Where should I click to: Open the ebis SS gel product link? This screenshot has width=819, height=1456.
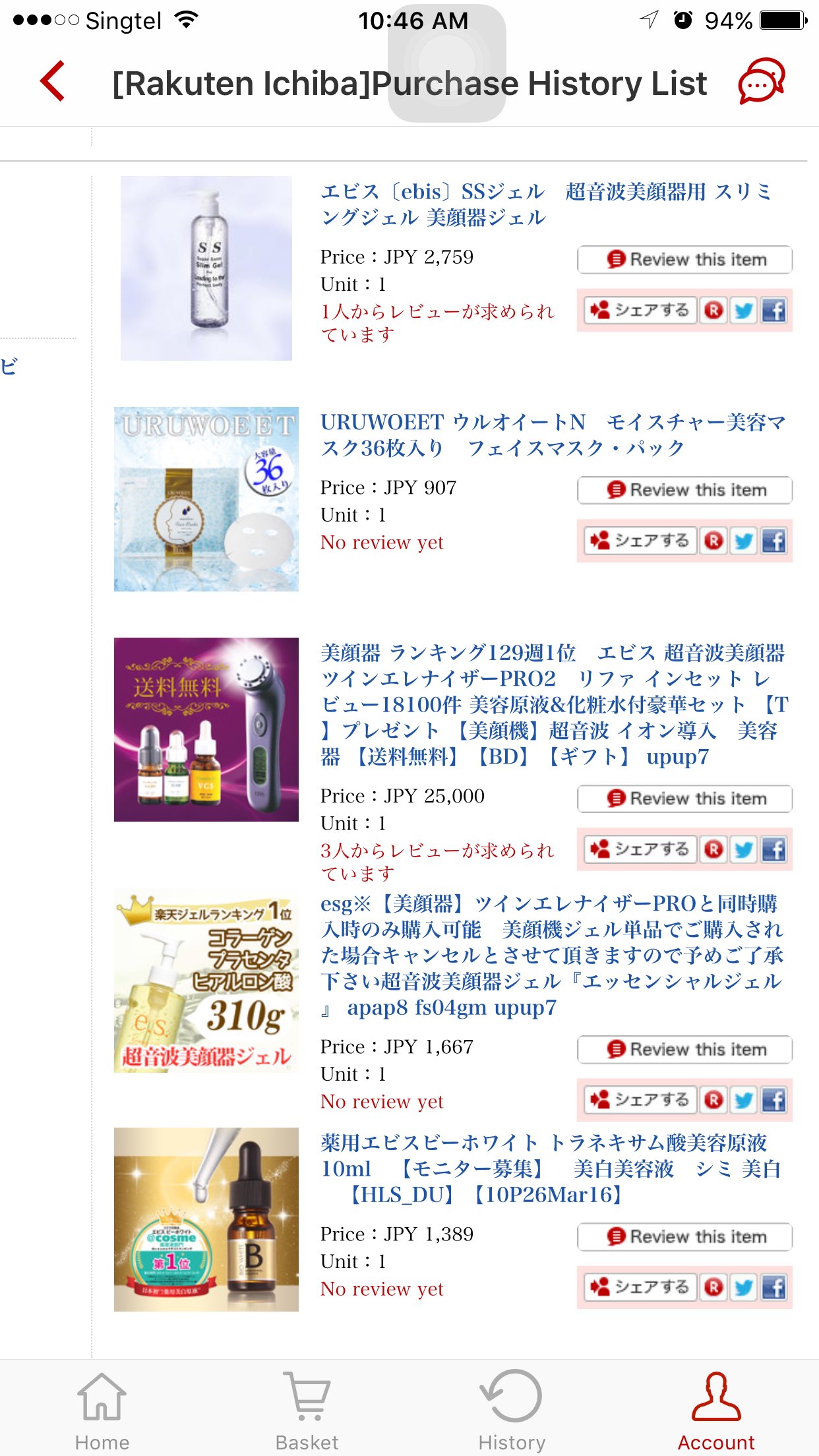(545, 204)
